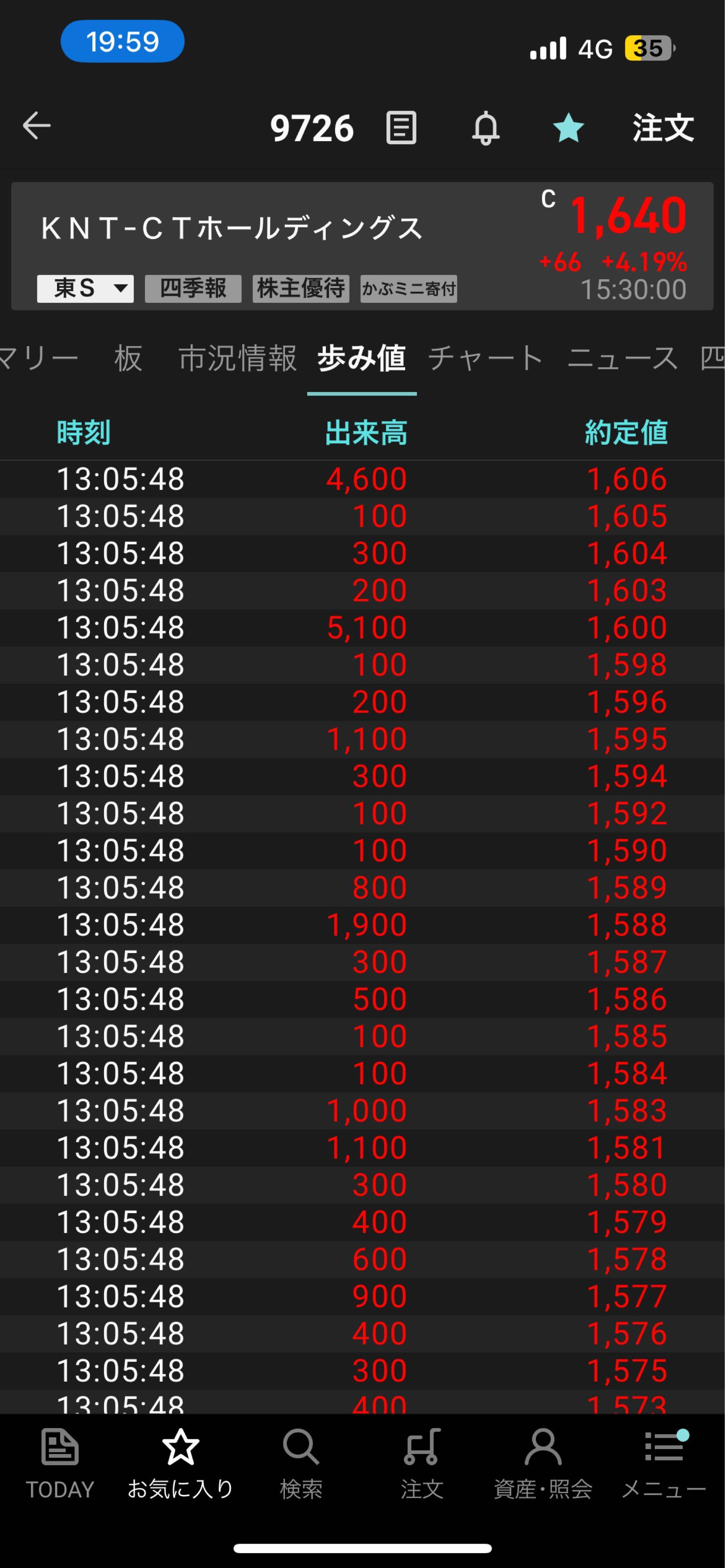Viewport: 725px width, 1568px height.
Task: Open the メニュー tab
Action: tap(664, 1464)
